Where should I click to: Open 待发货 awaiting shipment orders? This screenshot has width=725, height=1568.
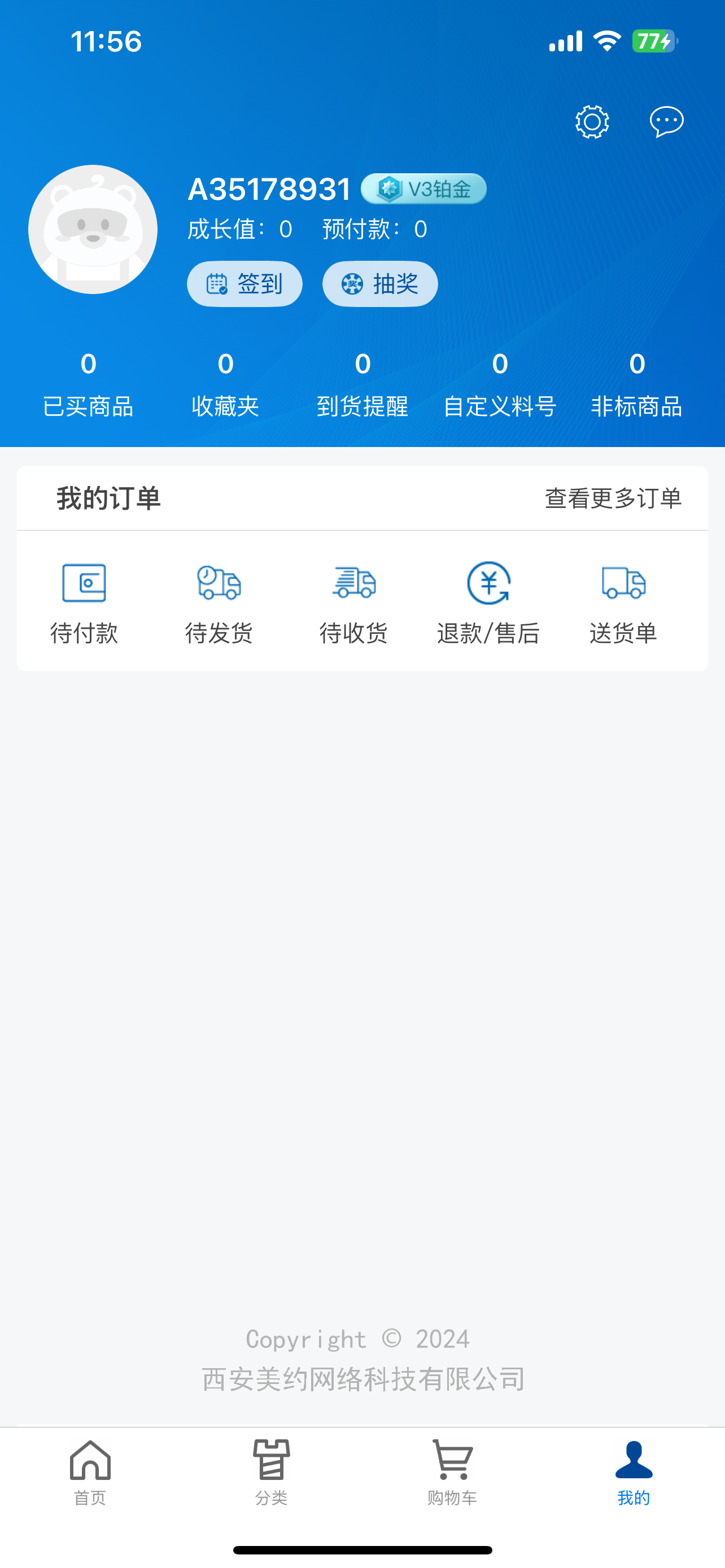pyautogui.click(x=219, y=603)
